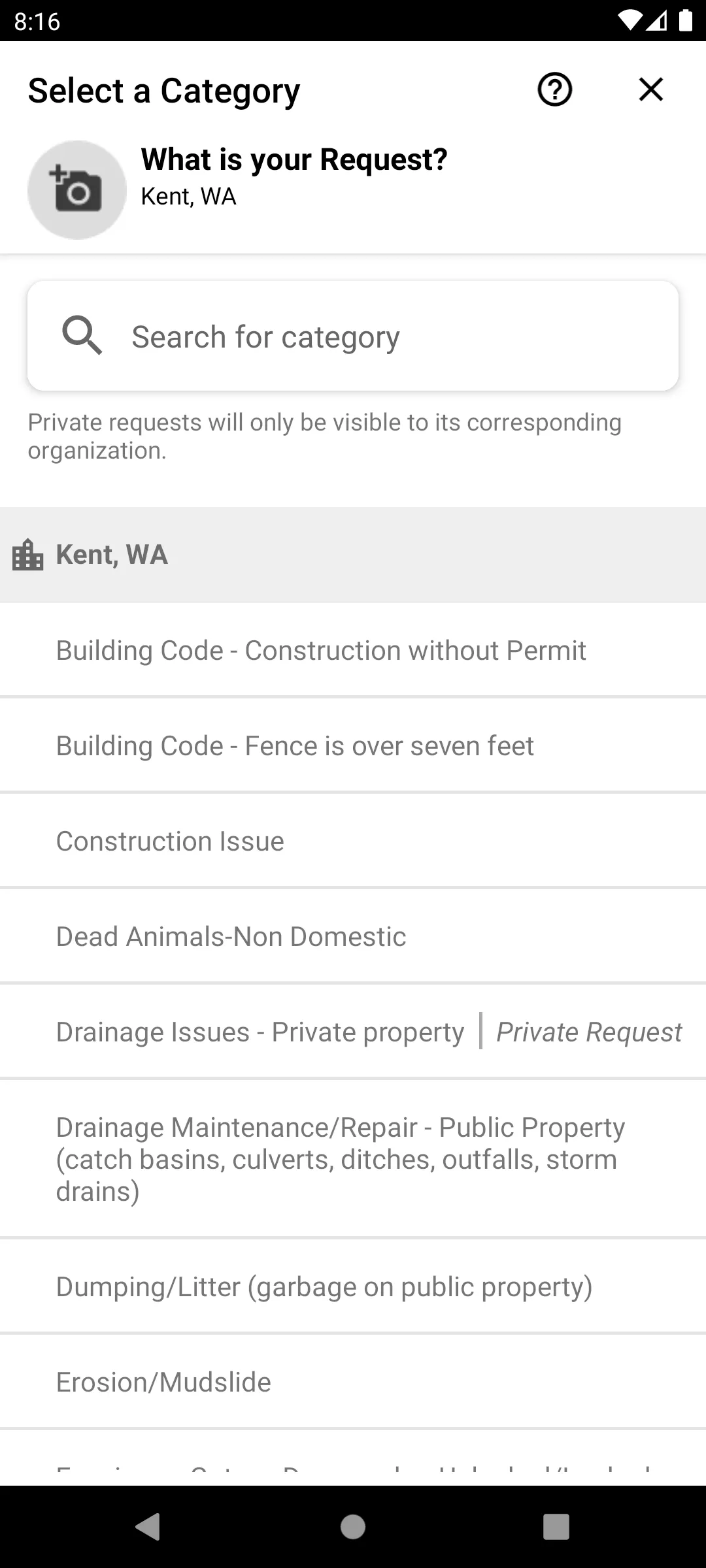The image size is (706, 1568).
Task: Select Dumping/Litter category
Action: (x=353, y=1286)
